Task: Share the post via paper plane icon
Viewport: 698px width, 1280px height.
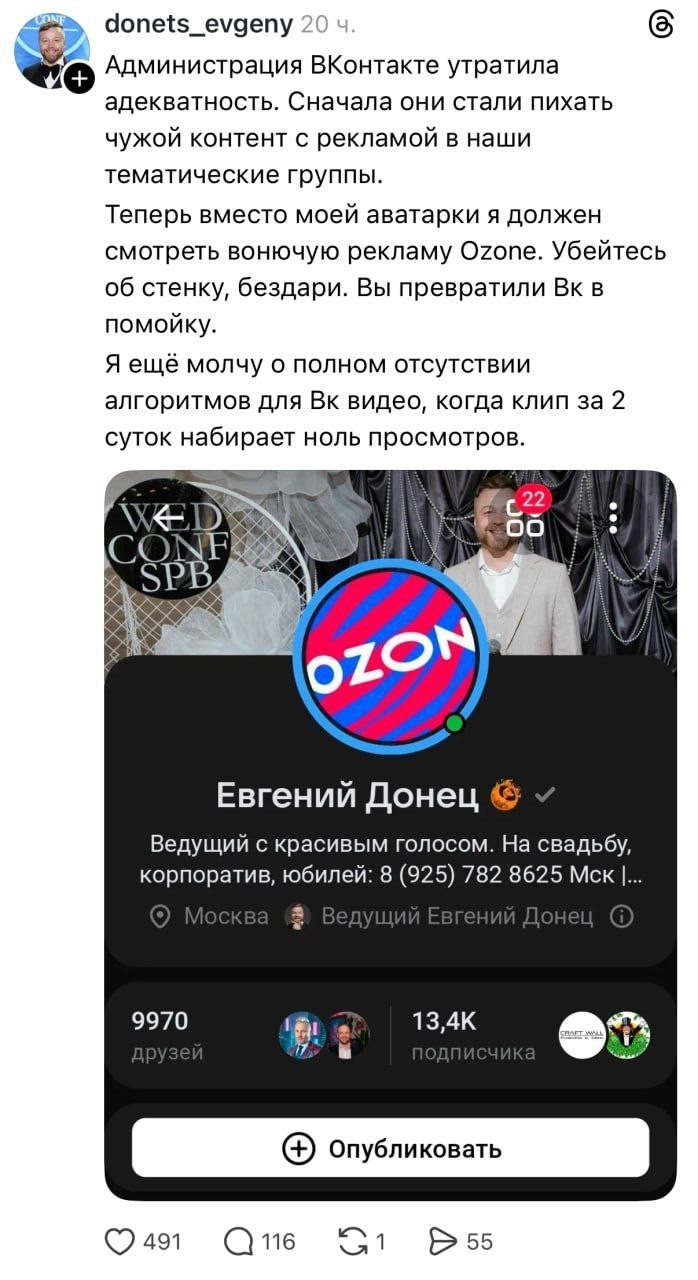Action: click(x=443, y=1242)
